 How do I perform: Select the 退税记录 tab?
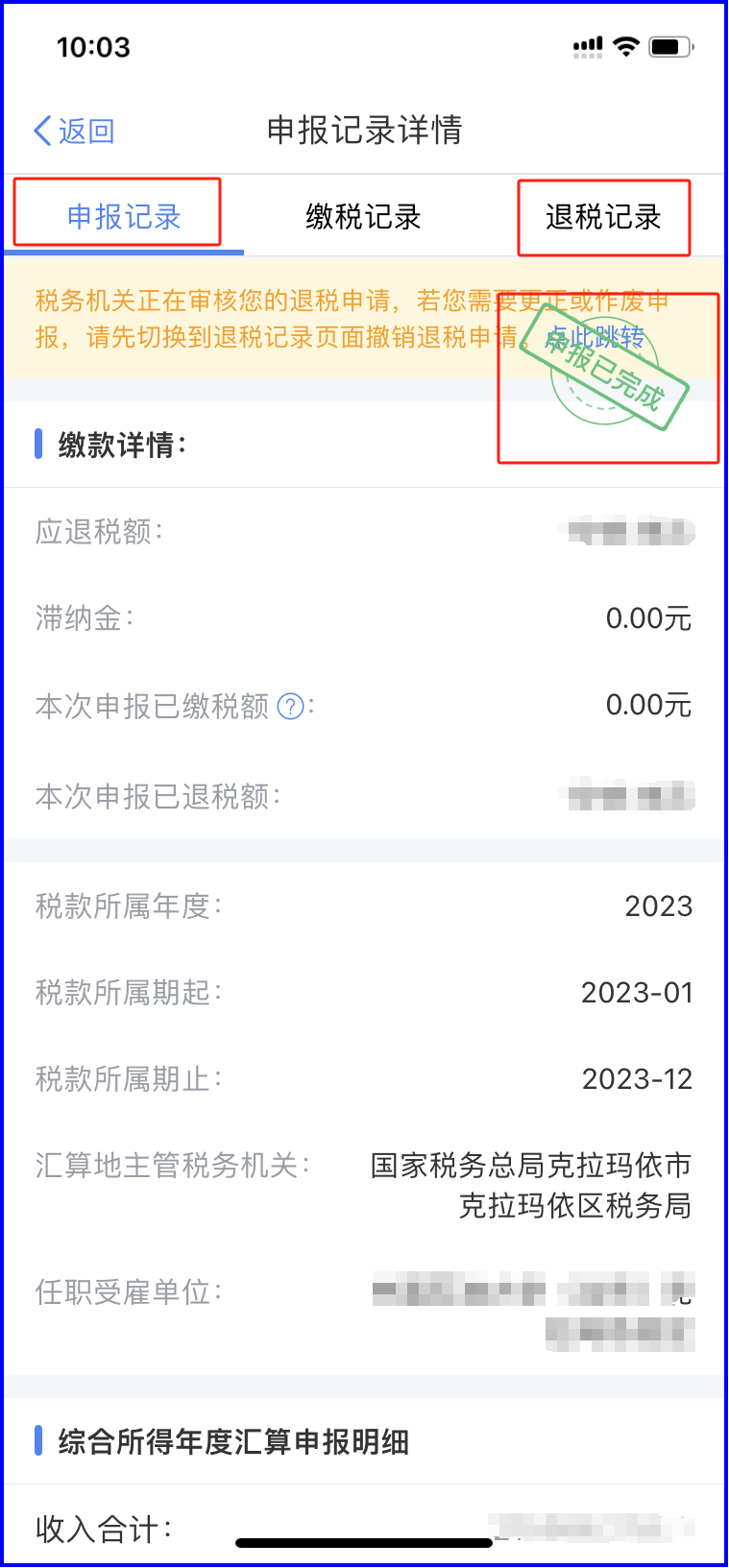[x=603, y=217]
